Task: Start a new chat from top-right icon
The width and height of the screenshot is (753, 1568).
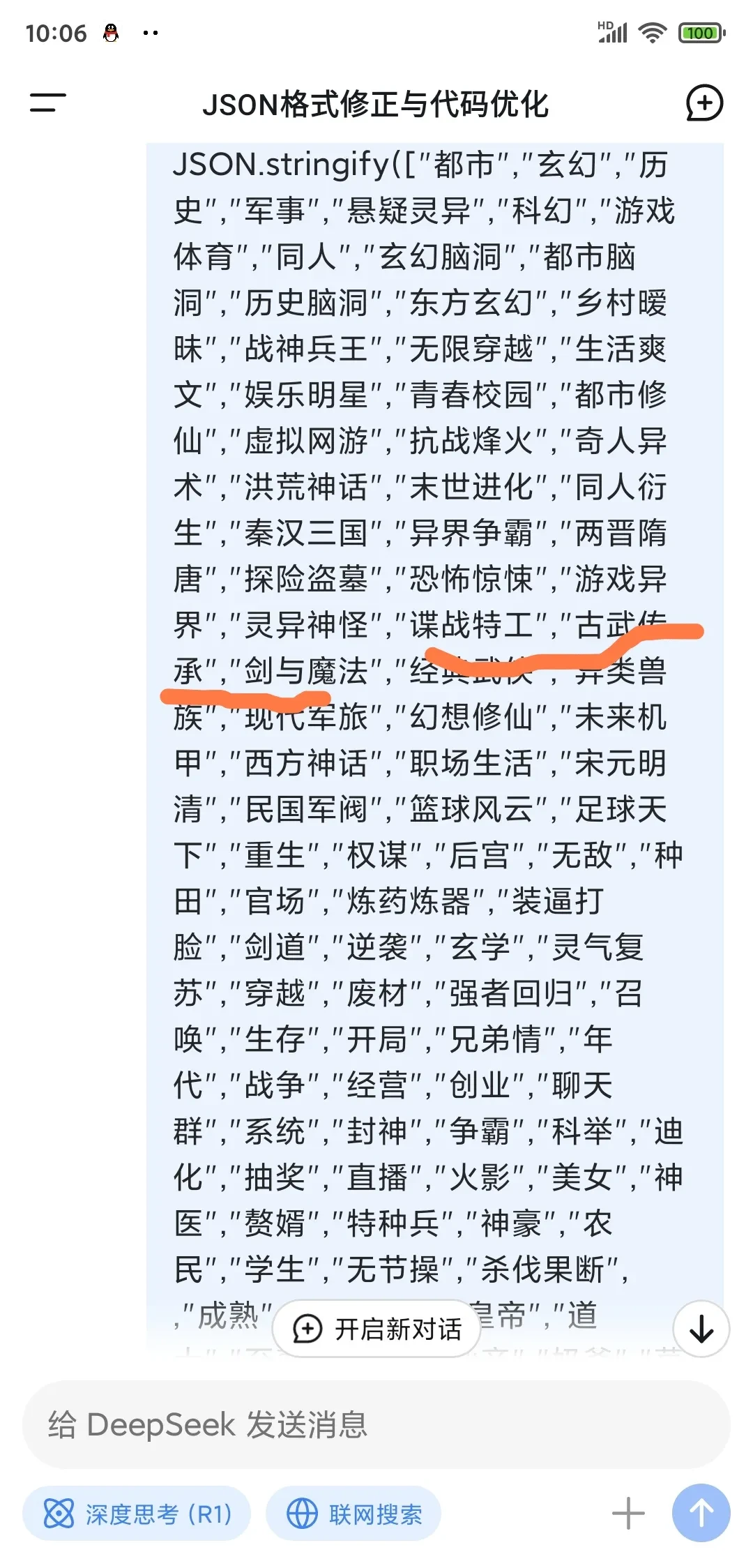Action: [x=704, y=104]
